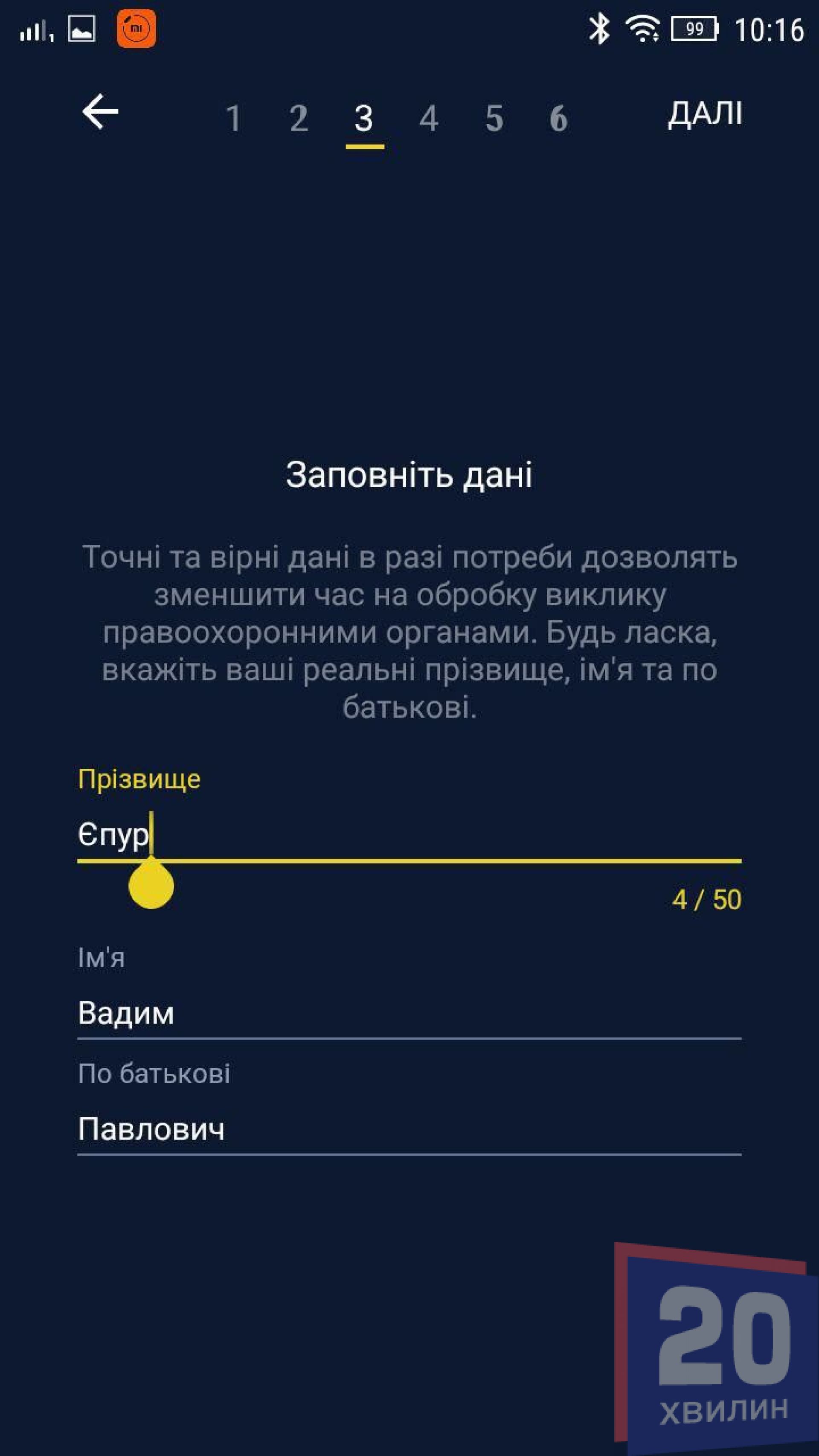Select step 3 indicator
Viewport: 819px width, 1456px height.
point(364,119)
